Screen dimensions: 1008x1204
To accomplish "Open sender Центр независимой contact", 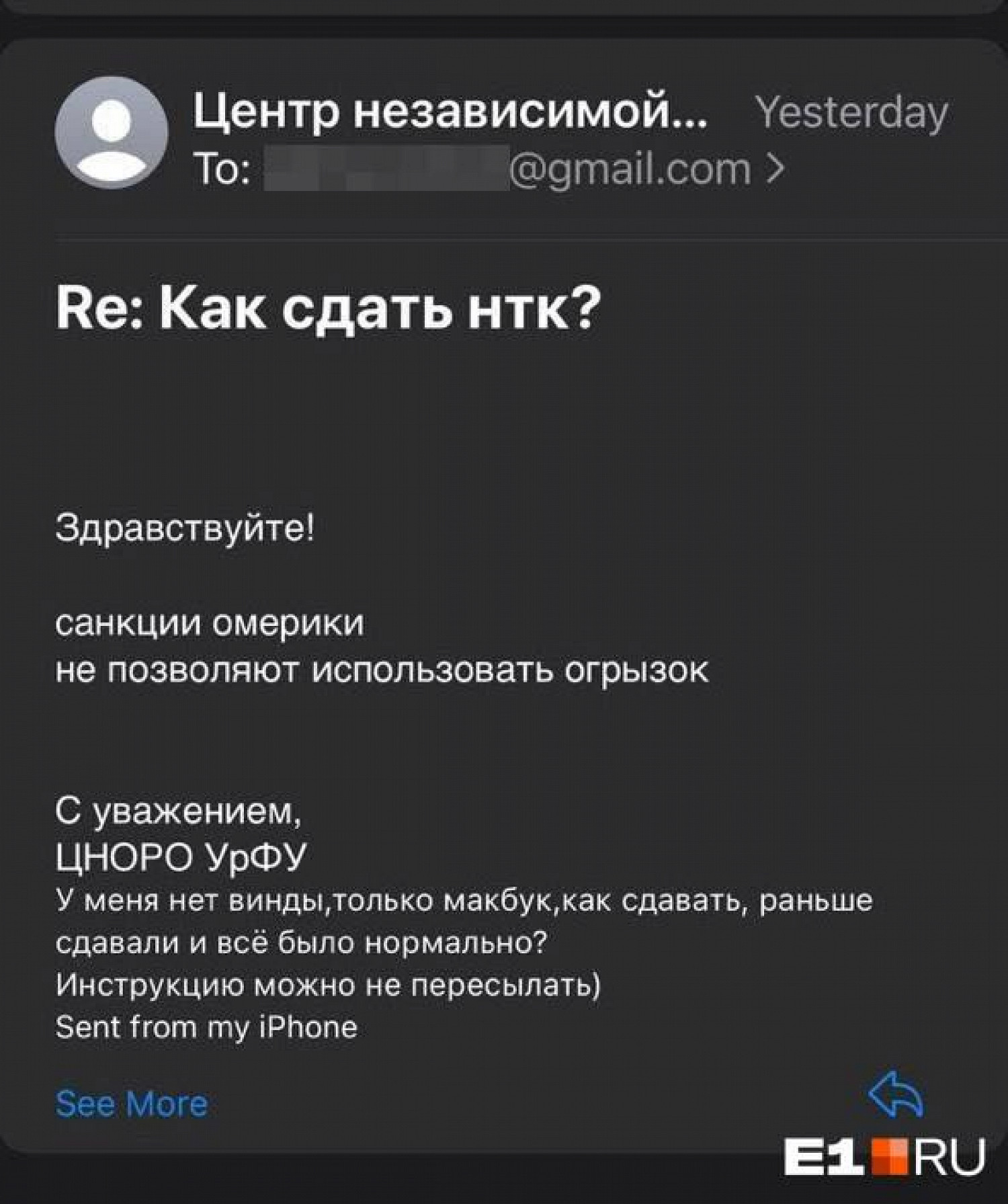I will [x=450, y=110].
